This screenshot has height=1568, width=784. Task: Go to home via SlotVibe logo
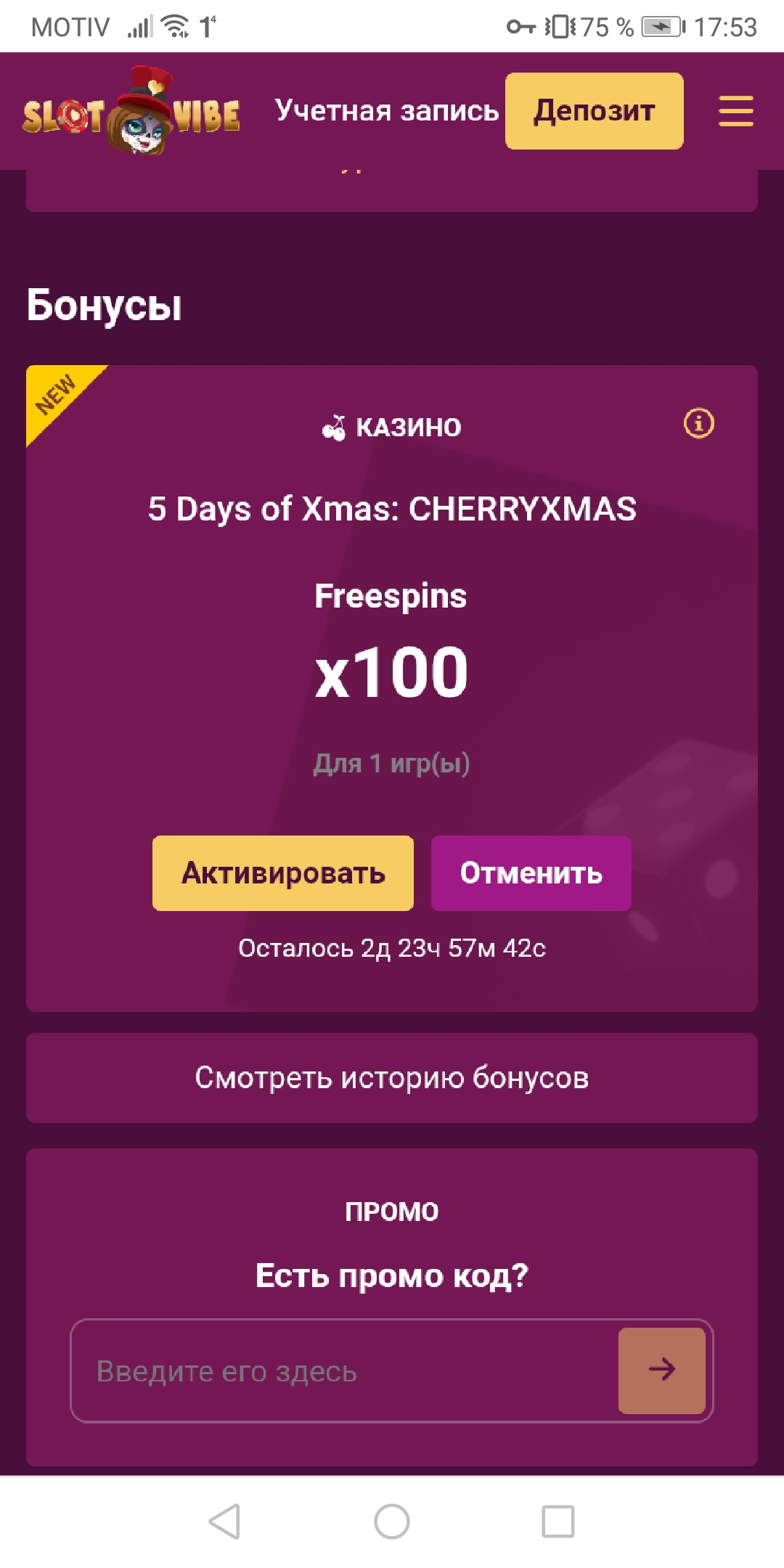coord(131,113)
